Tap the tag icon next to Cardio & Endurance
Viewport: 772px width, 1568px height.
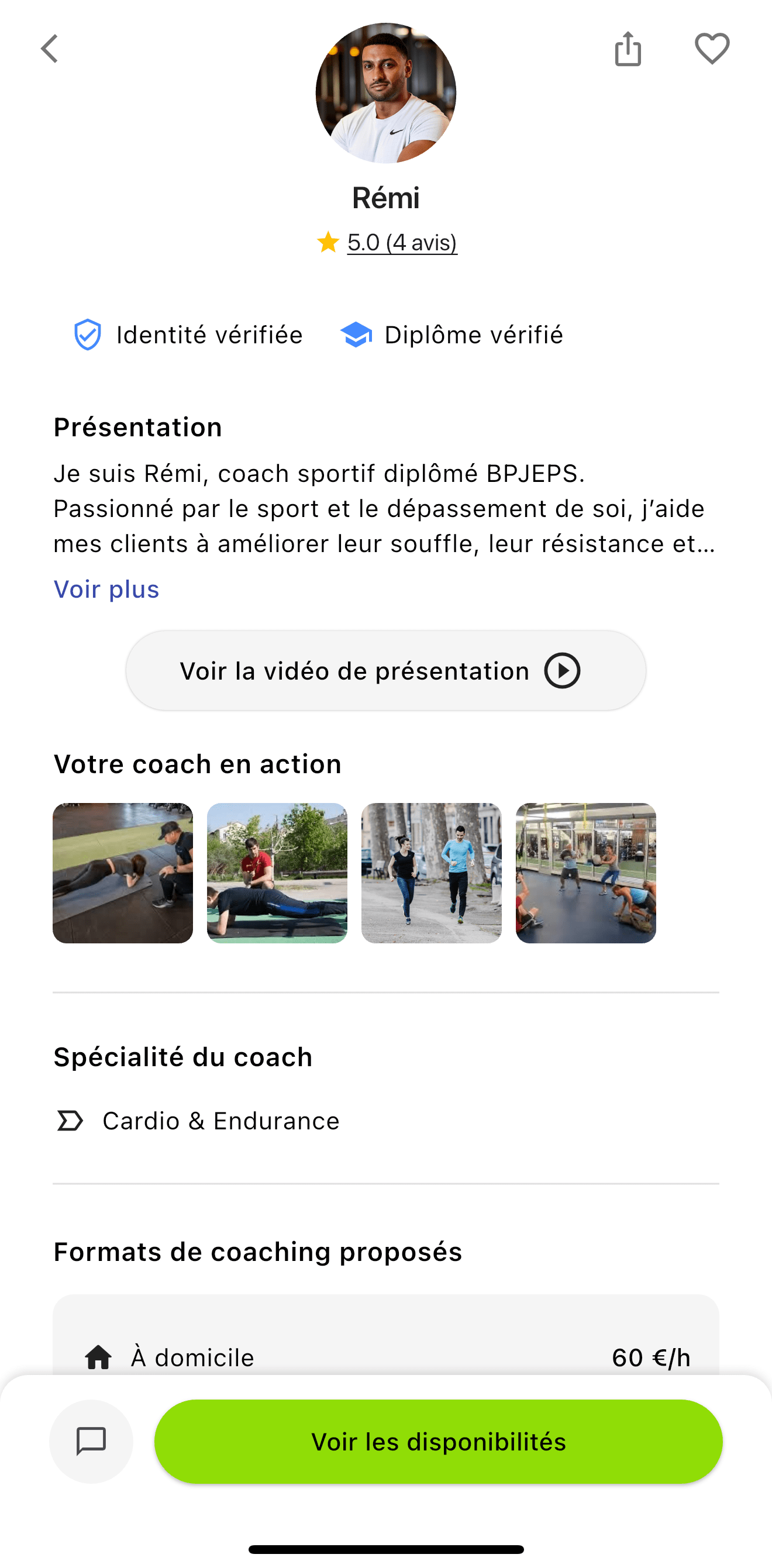69,1120
